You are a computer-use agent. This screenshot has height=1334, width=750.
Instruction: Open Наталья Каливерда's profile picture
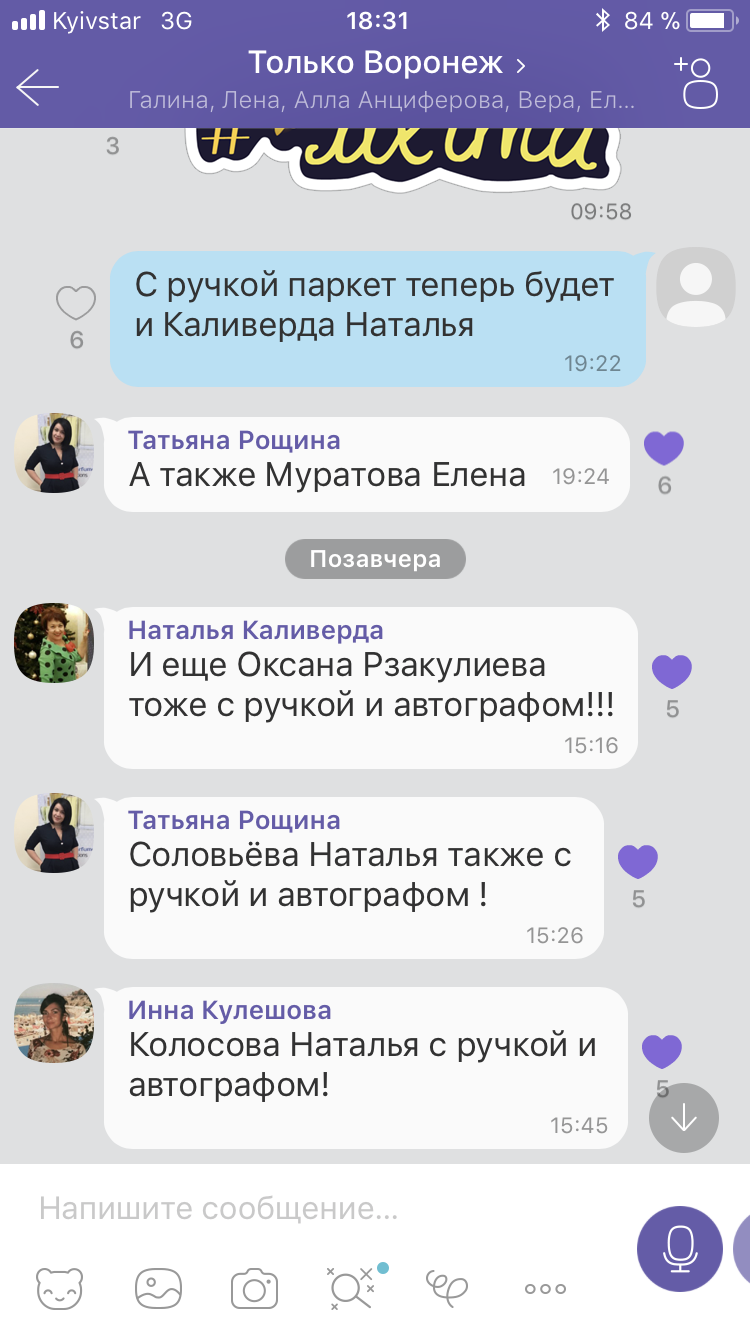(54, 643)
